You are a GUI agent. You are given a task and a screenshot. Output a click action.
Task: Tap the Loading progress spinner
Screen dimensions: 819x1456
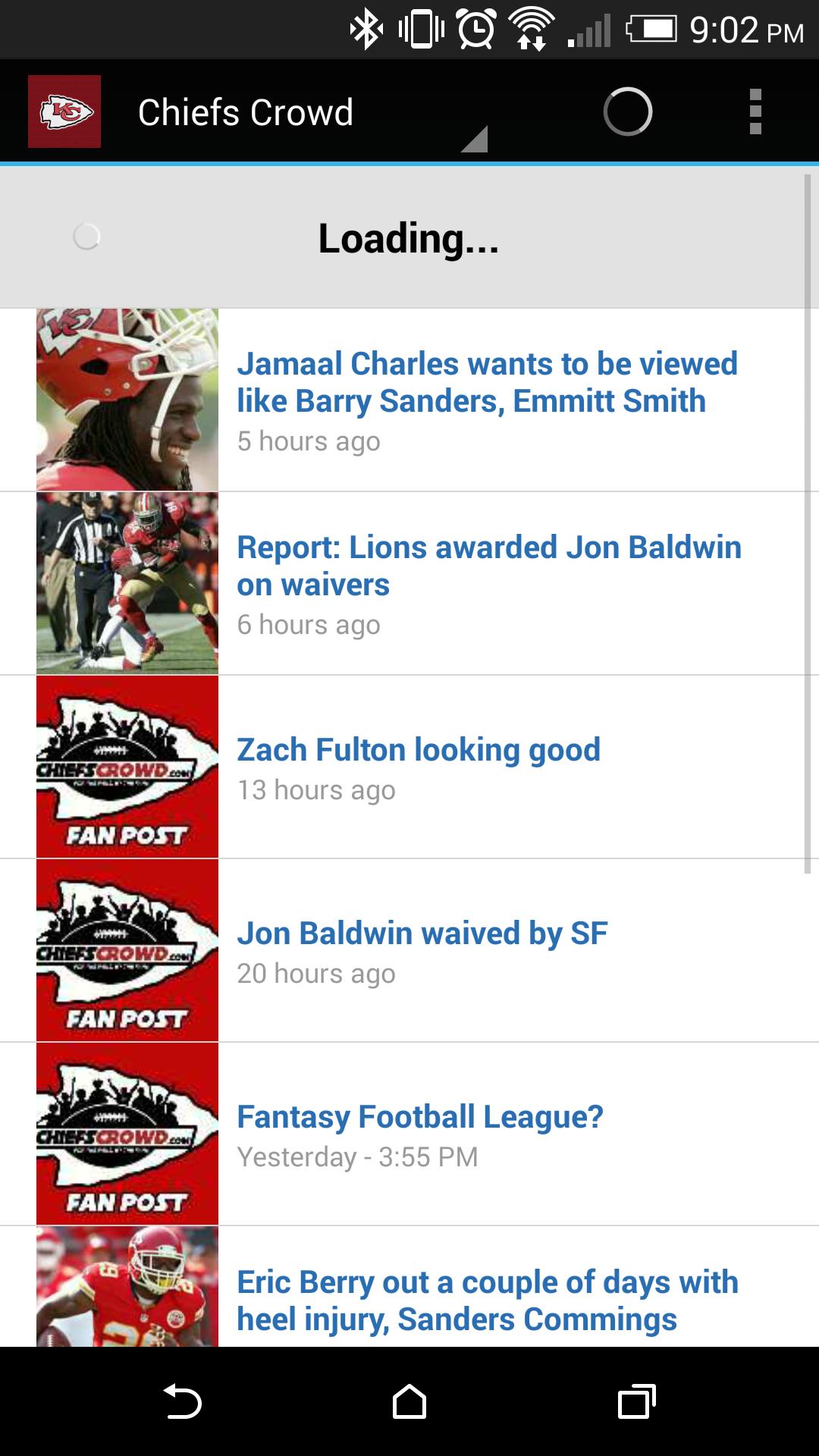tap(89, 238)
